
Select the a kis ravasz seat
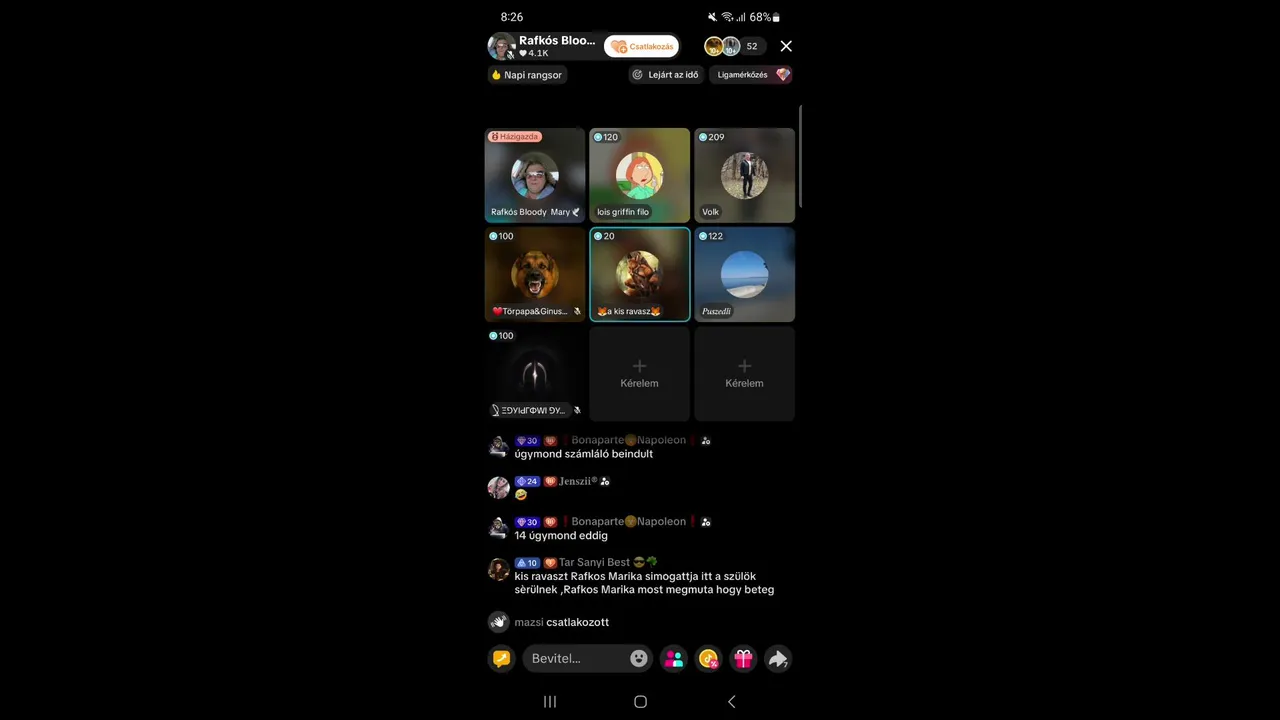(x=639, y=274)
